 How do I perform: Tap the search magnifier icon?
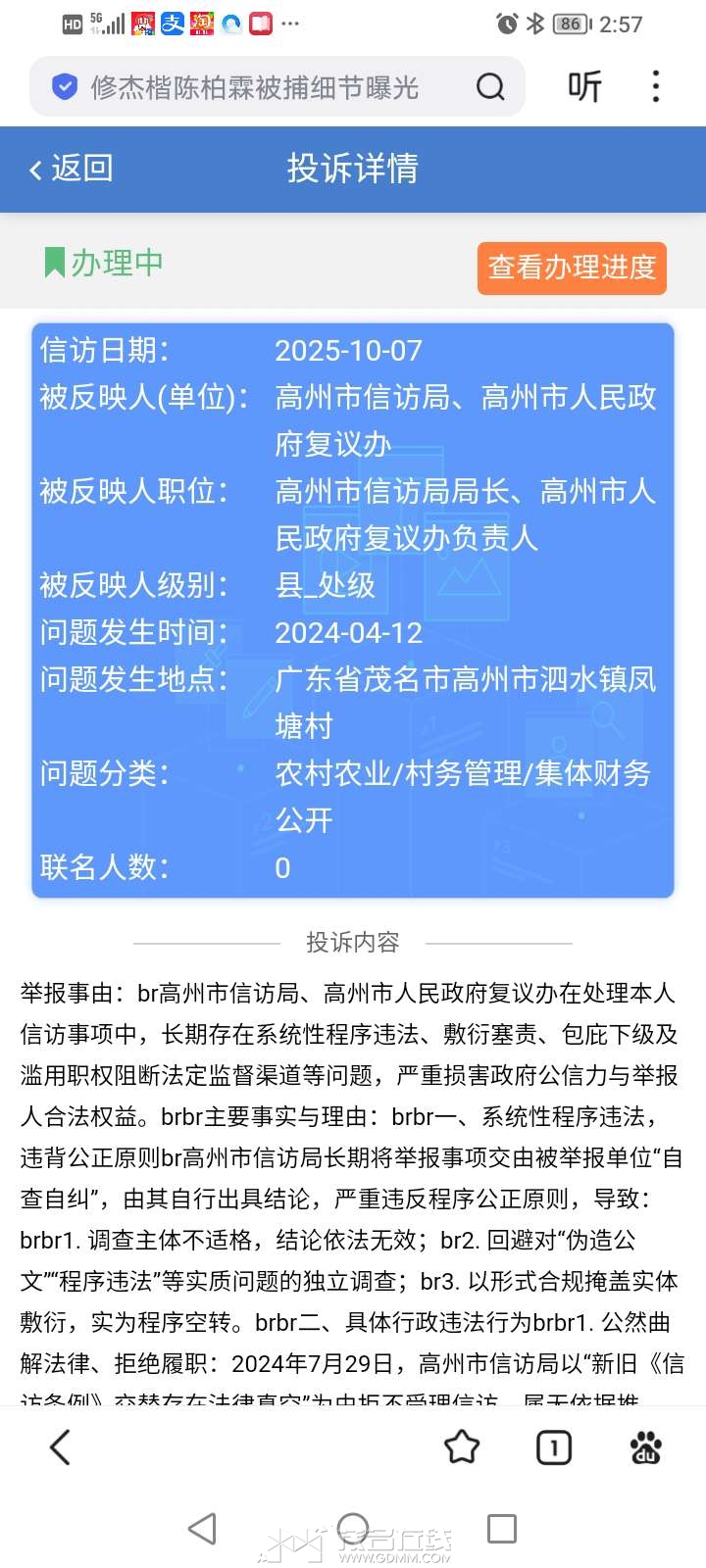tap(490, 87)
